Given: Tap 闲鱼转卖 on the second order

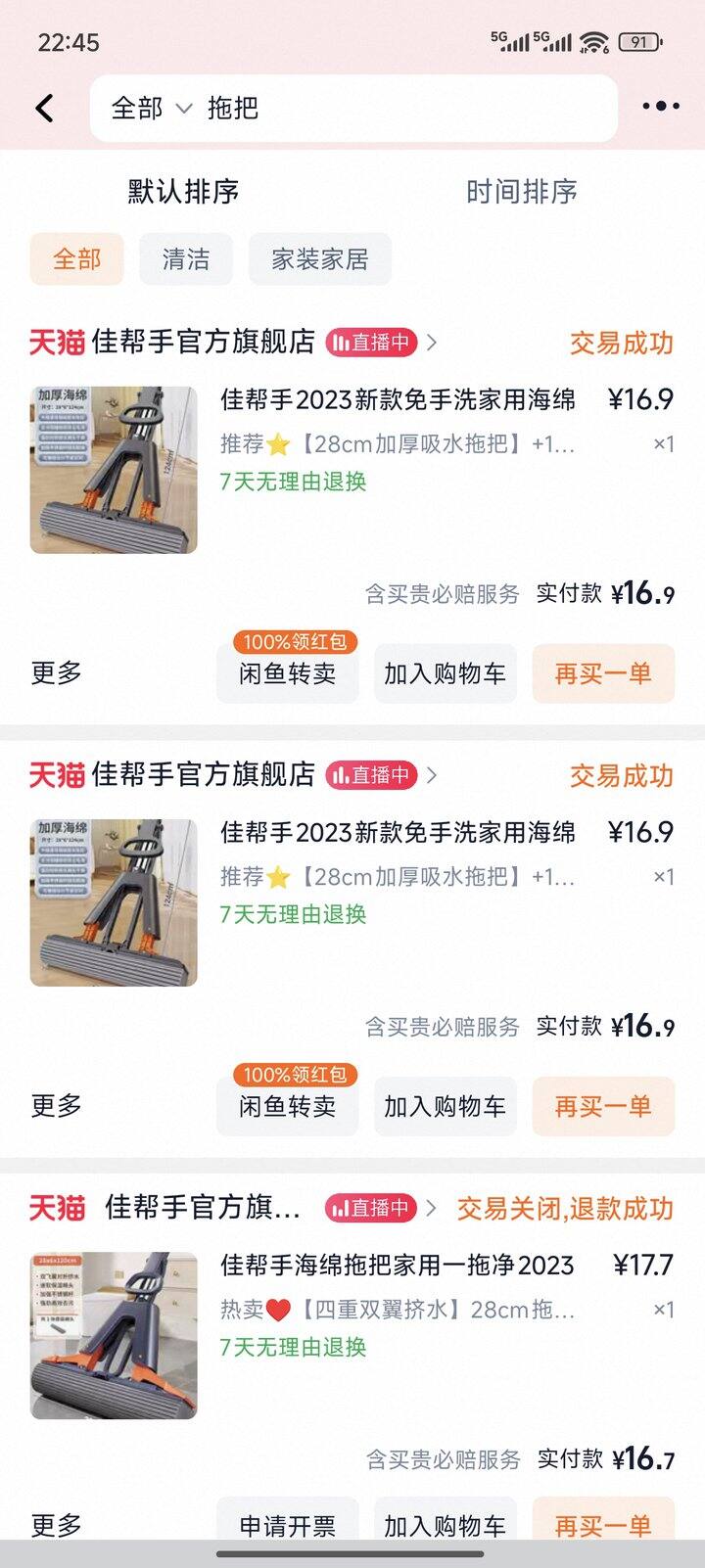Looking at the screenshot, I should pyautogui.click(x=287, y=1107).
